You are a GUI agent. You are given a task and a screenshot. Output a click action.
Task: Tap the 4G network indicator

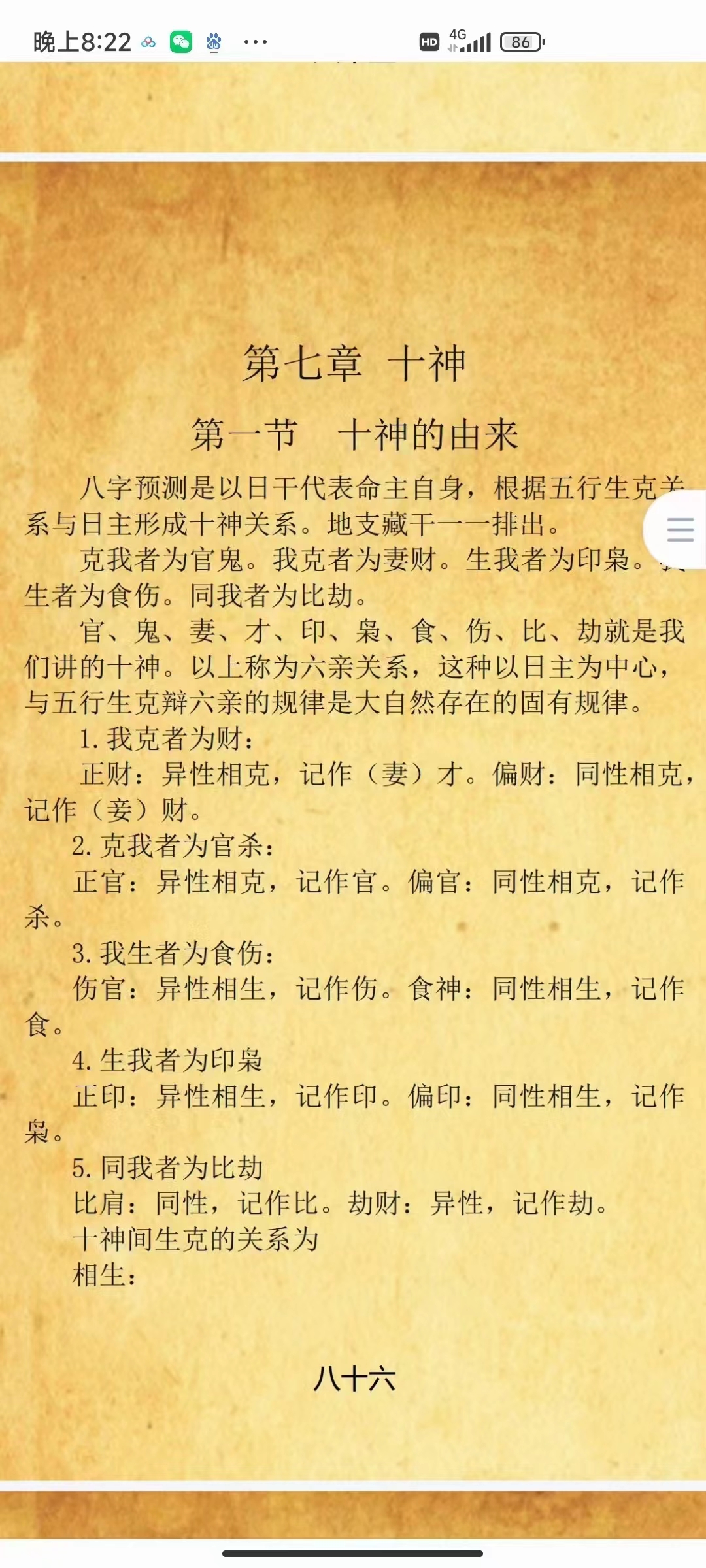[458, 36]
